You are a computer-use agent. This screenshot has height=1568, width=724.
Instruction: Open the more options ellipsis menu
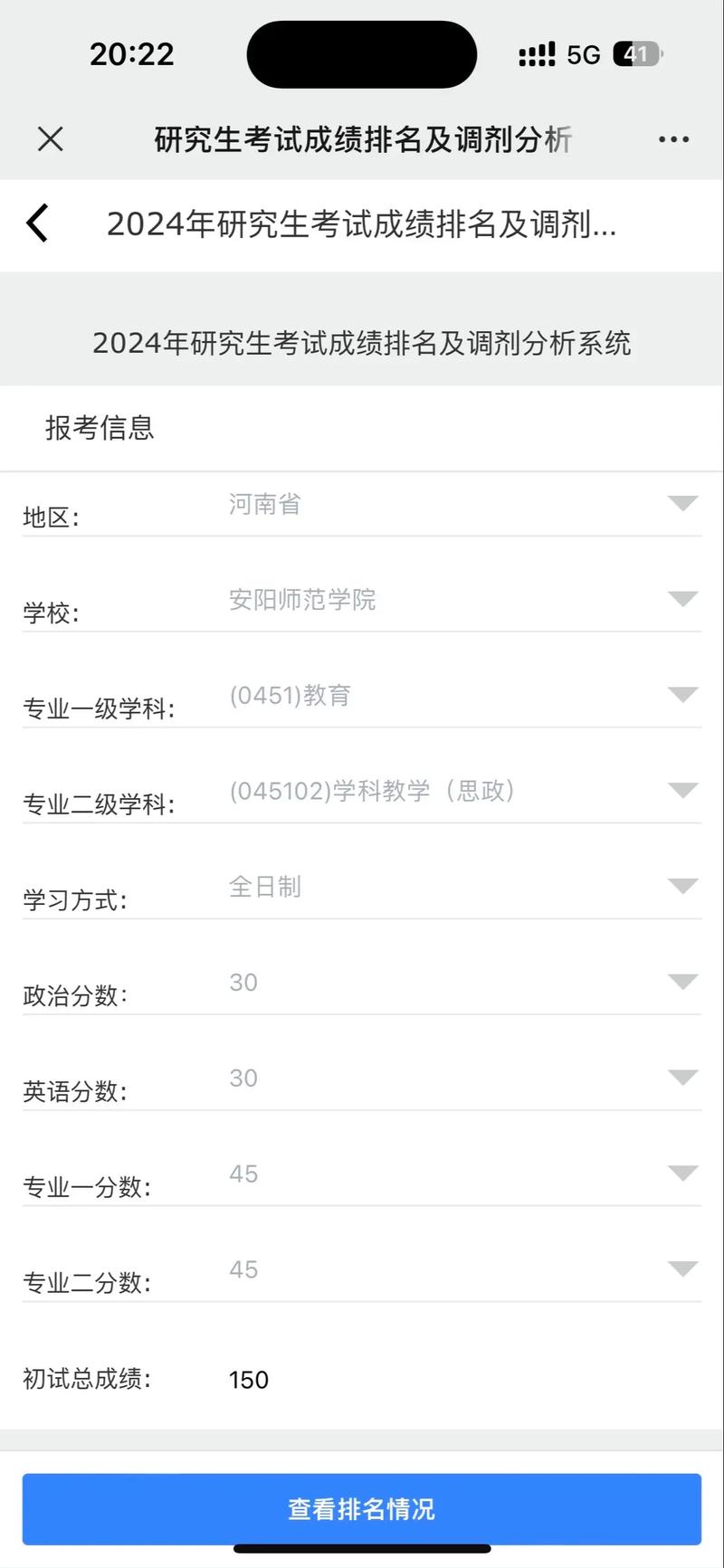pos(672,138)
